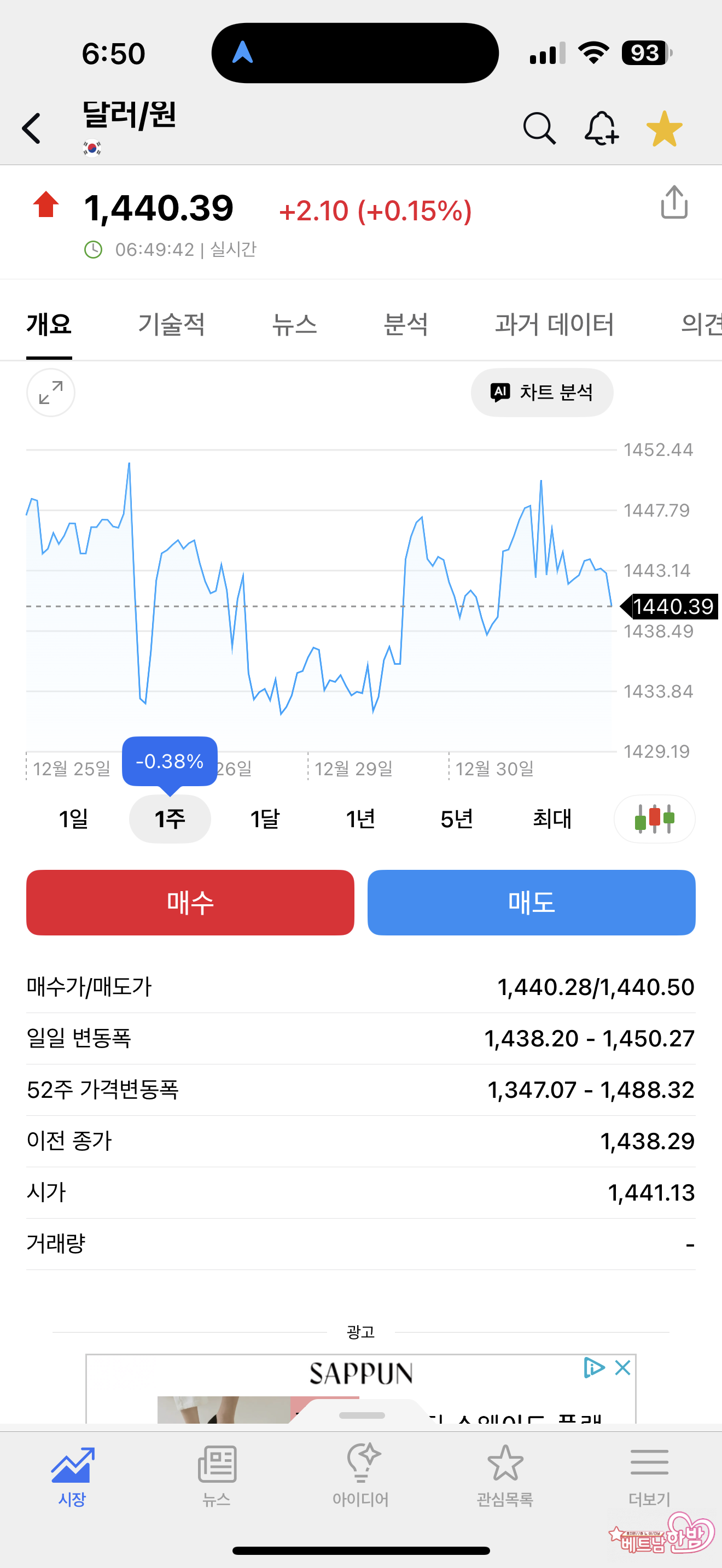Select the 1달 chart range

coord(265,820)
